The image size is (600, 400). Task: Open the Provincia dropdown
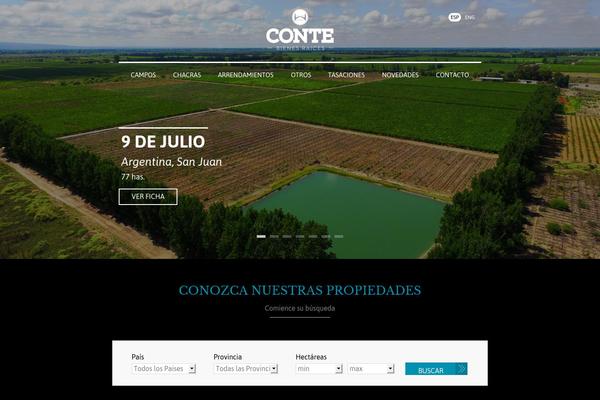246,369
